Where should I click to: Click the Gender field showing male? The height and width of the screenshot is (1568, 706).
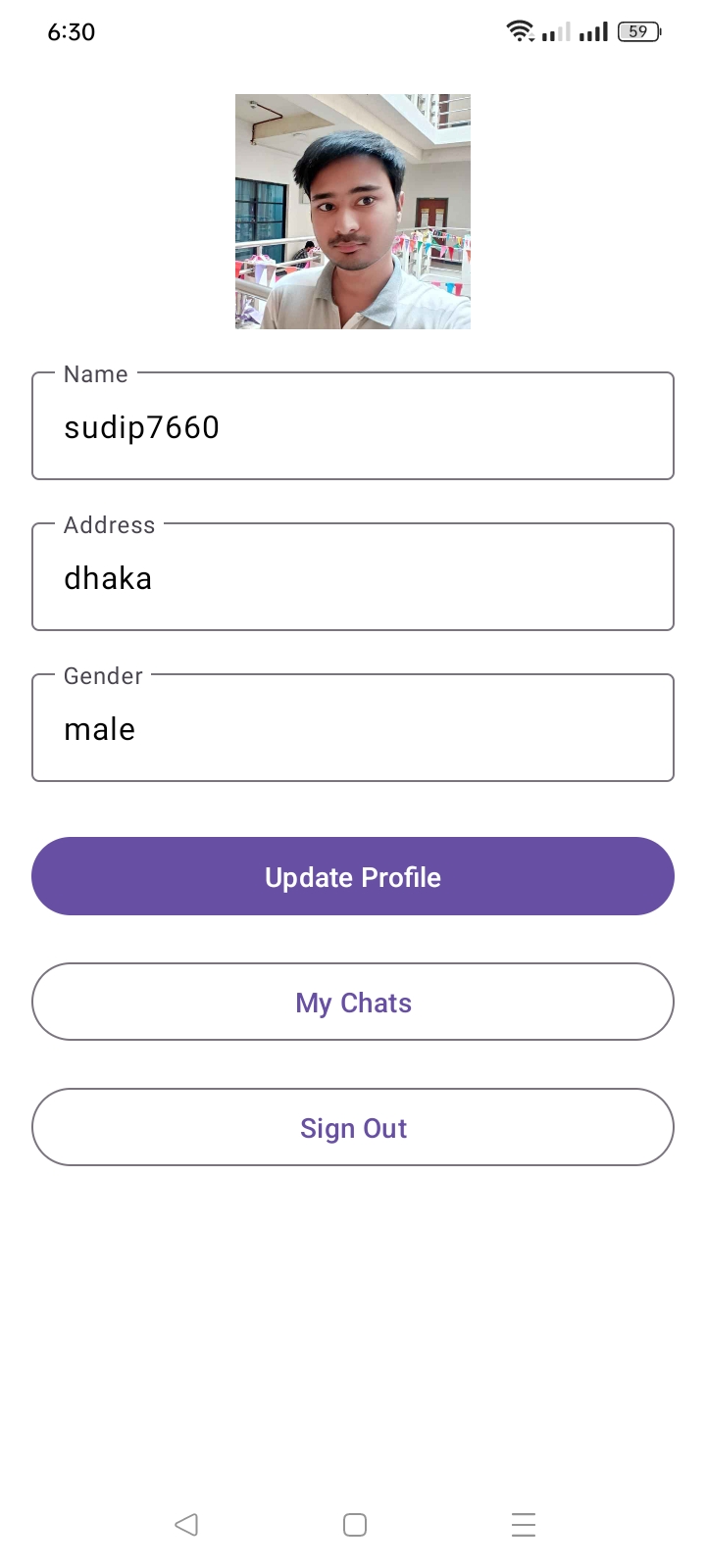click(x=353, y=727)
